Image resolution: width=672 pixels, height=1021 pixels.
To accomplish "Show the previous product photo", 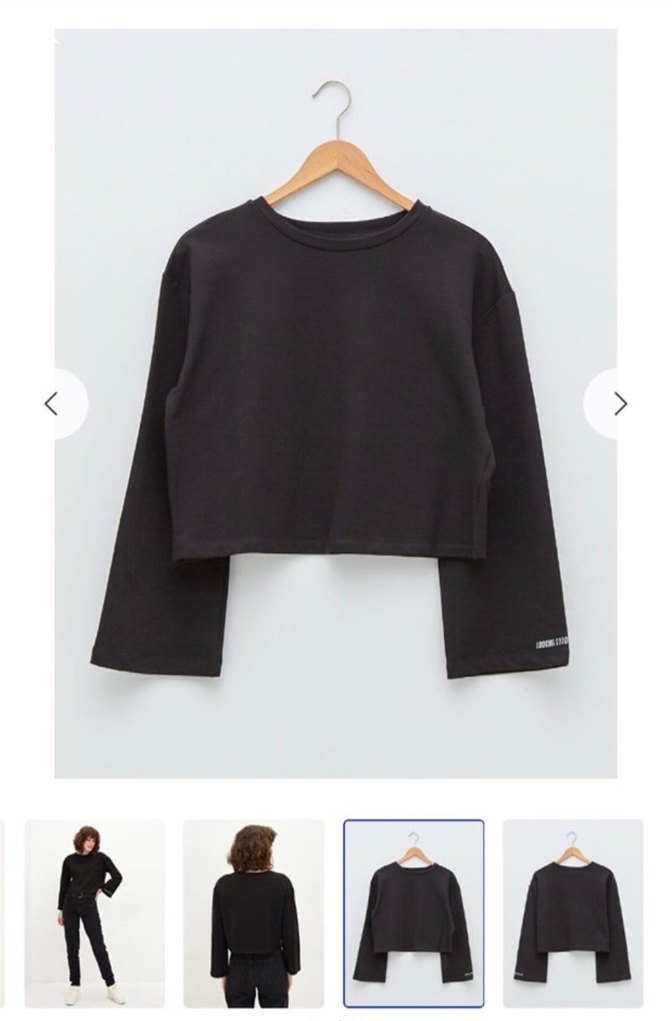I will [52, 404].
